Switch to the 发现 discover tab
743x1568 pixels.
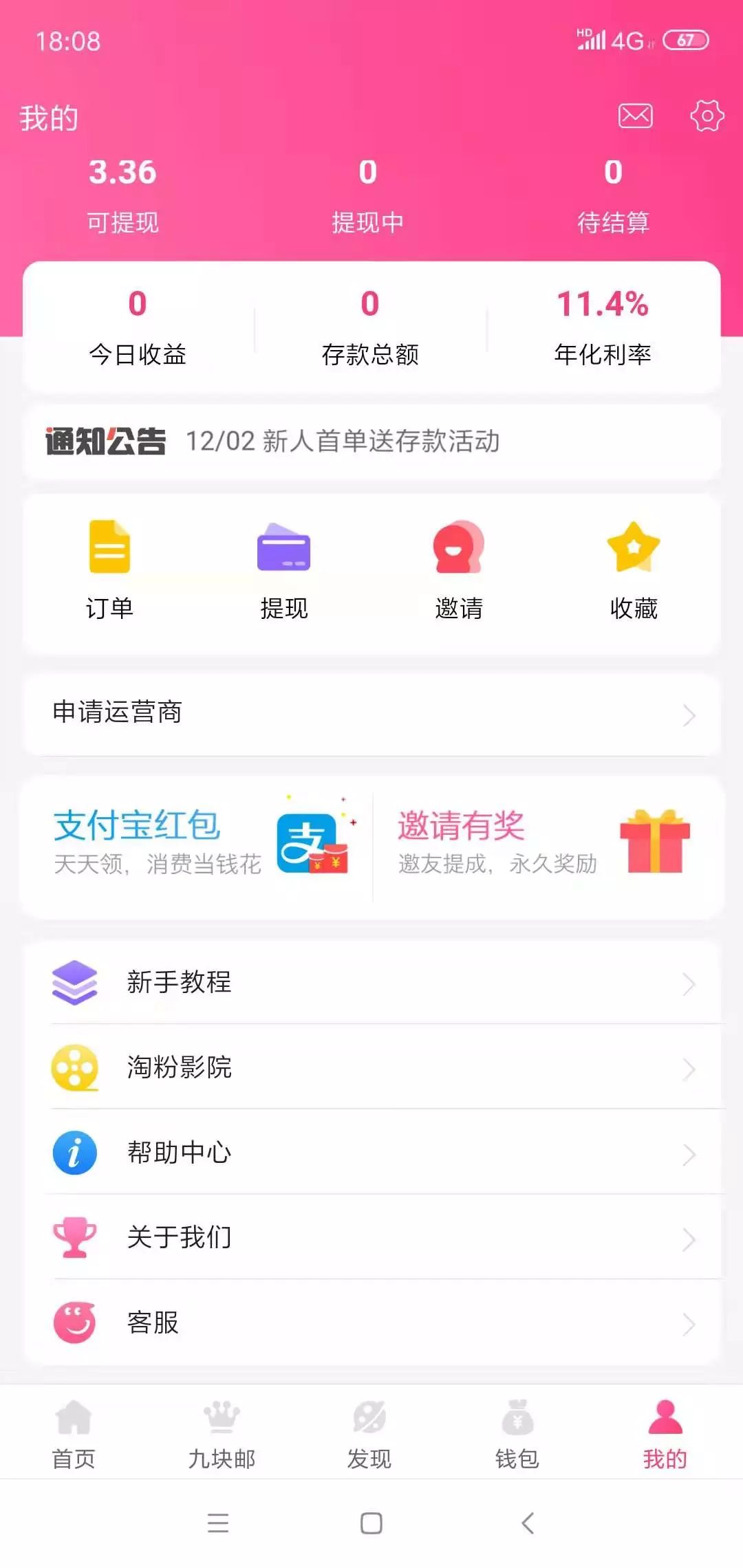(369, 1433)
